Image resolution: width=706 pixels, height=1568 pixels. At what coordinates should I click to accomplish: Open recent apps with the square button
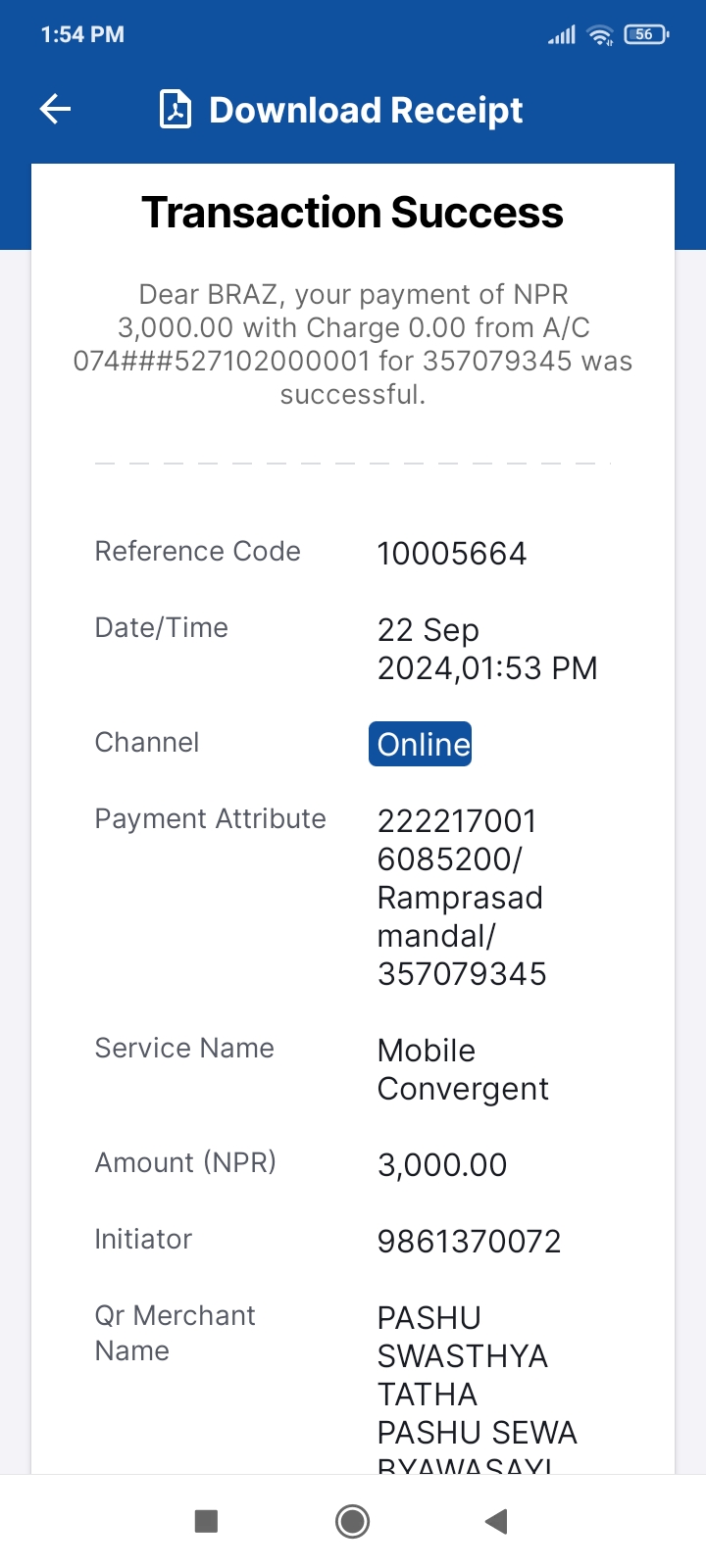pos(206,1521)
